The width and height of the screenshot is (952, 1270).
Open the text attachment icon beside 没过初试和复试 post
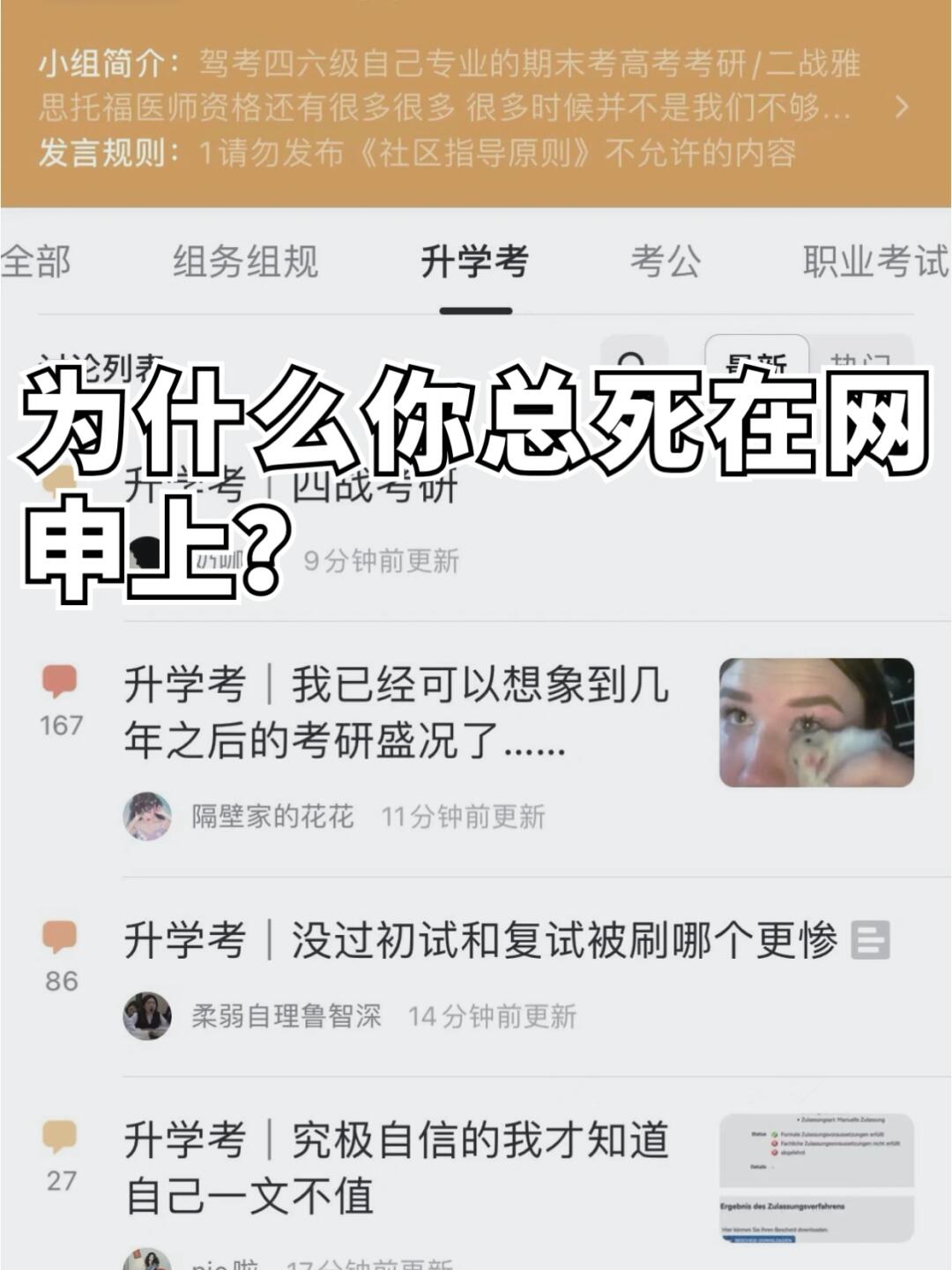pyautogui.click(x=868, y=942)
